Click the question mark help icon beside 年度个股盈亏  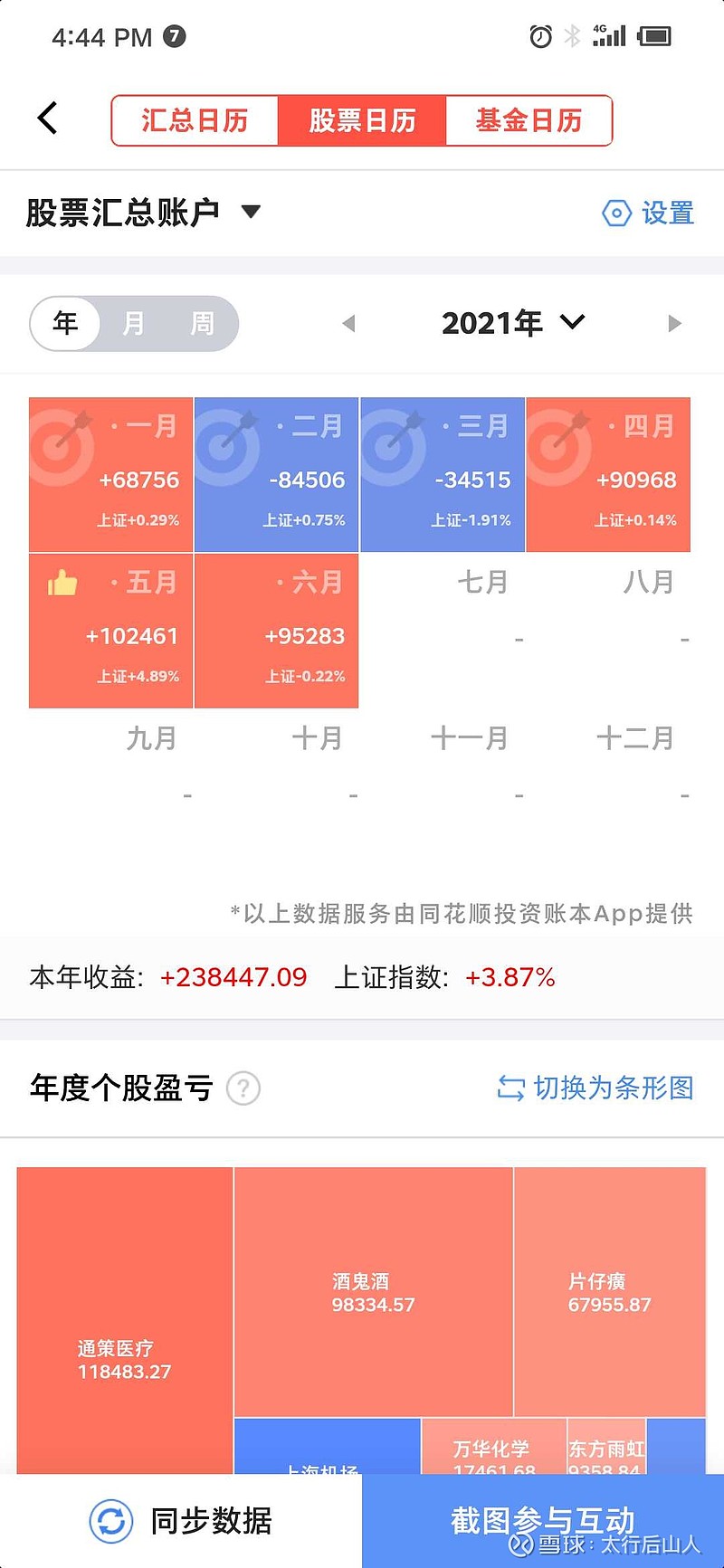click(x=243, y=1089)
